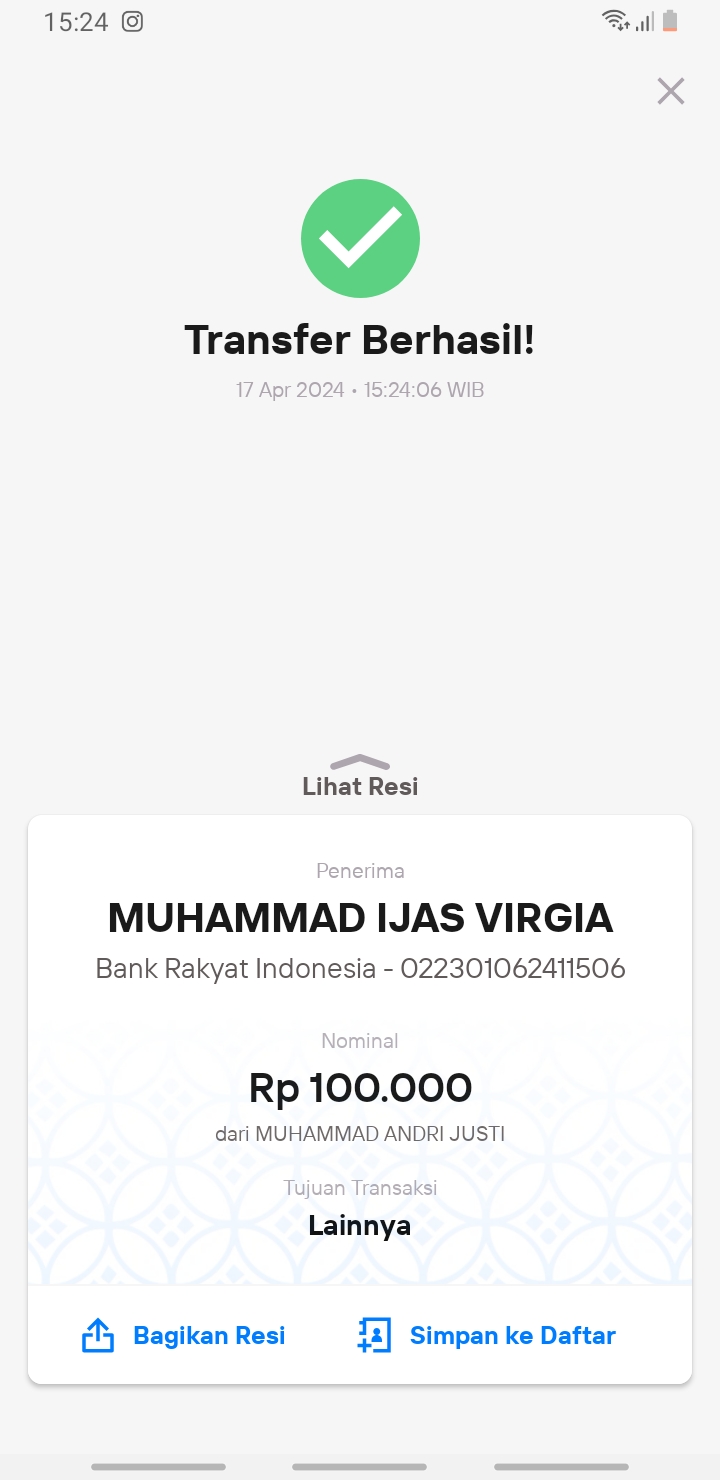Share receipt via Bagikan Resi

pyautogui.click(x=183, y=1335)
